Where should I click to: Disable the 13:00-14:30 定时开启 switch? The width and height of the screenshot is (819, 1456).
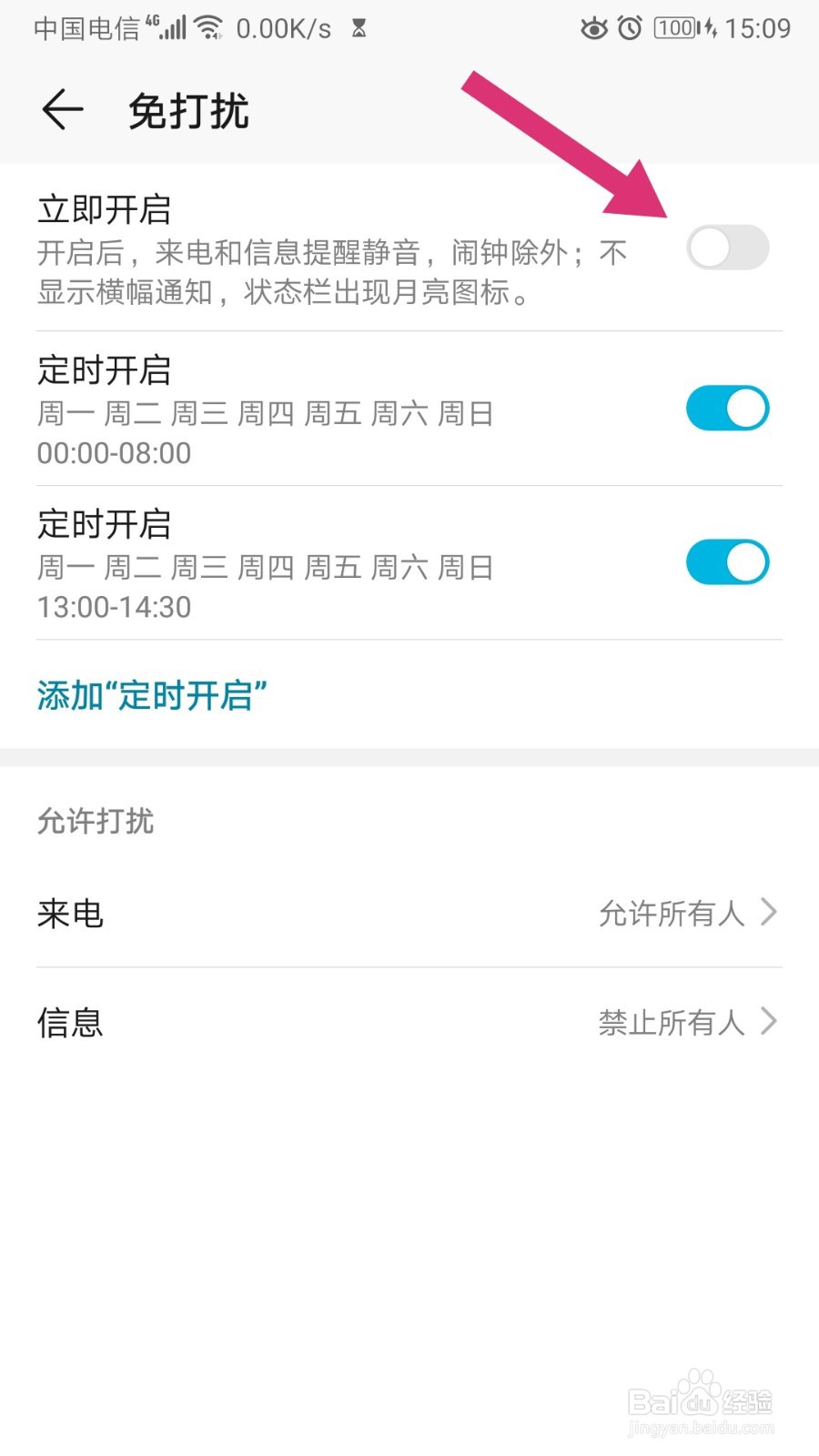tap(727, 562)
